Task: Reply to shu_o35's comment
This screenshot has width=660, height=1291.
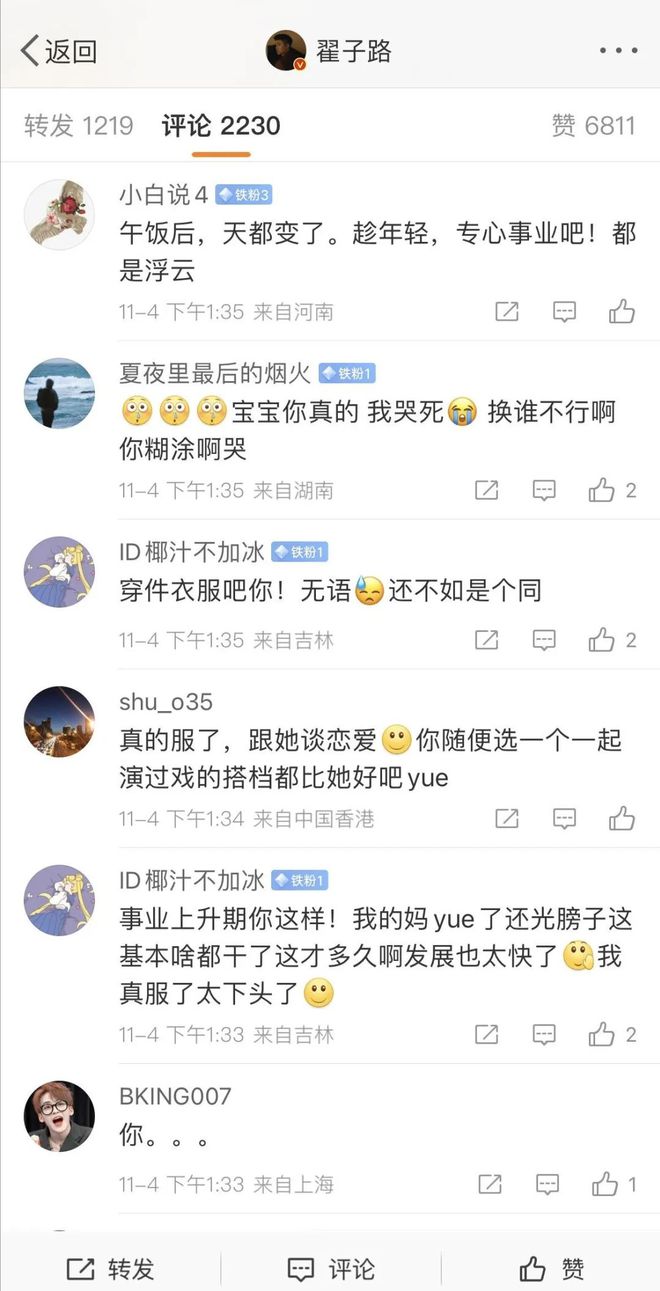Action: 565,819
